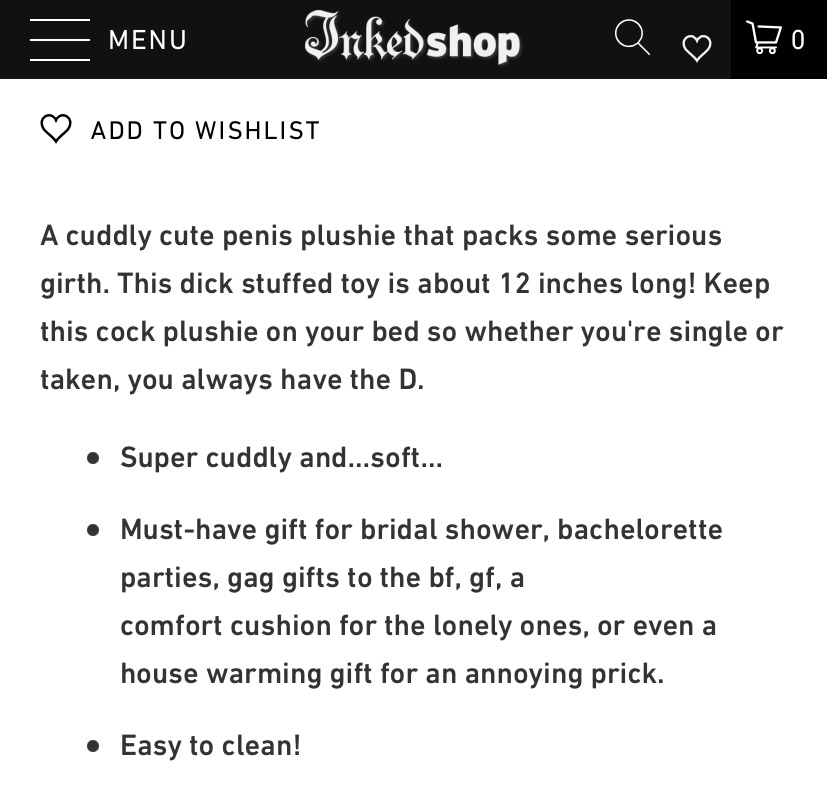
Task: Open the search magnifier icon
Action: point(631,38)
